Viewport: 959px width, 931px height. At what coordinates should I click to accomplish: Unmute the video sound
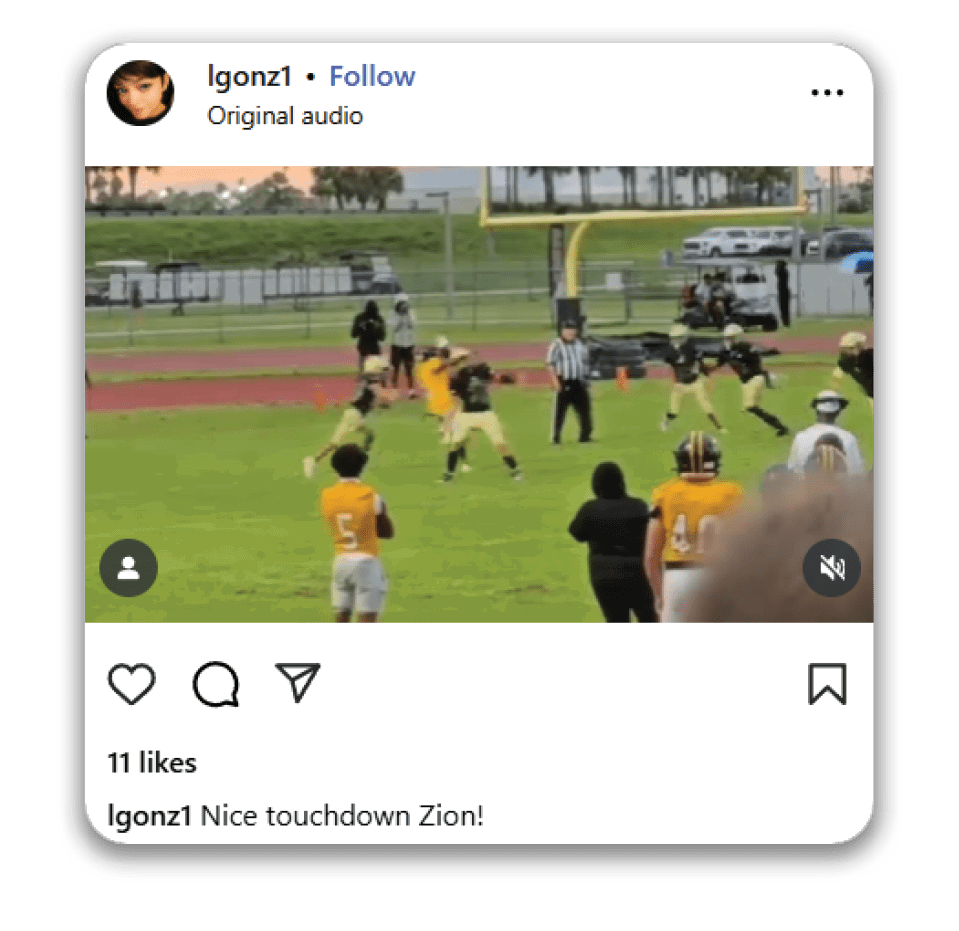tap(831, 568)
